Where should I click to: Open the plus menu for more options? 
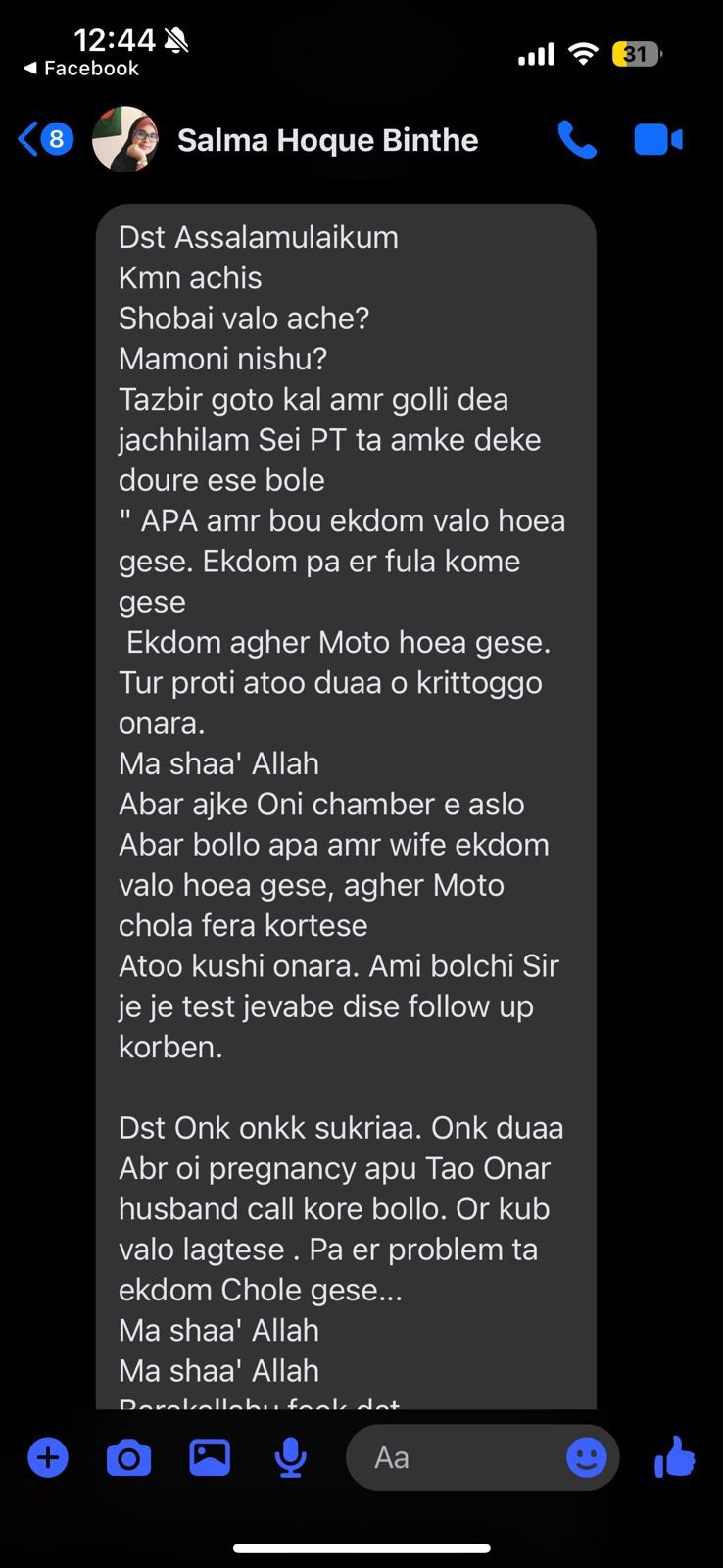point(48,1457)
